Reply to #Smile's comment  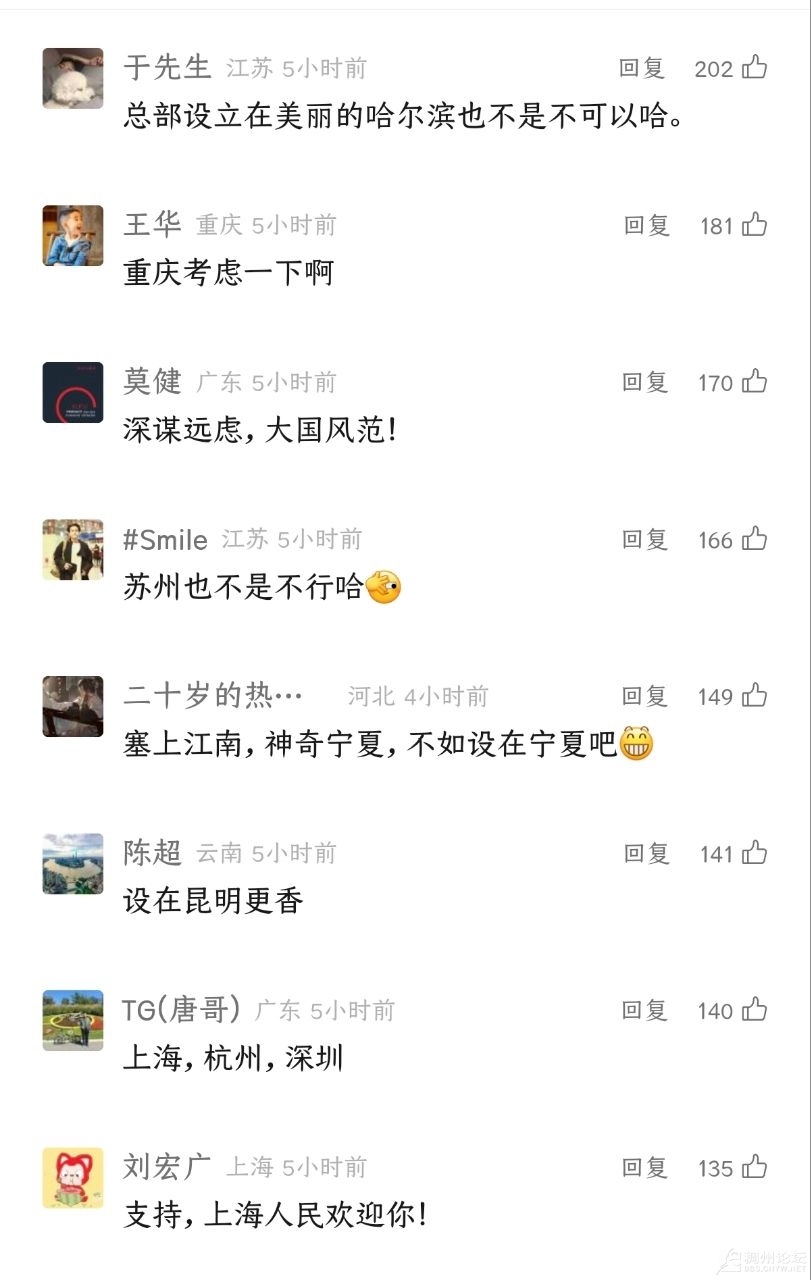tap(645, 539)
